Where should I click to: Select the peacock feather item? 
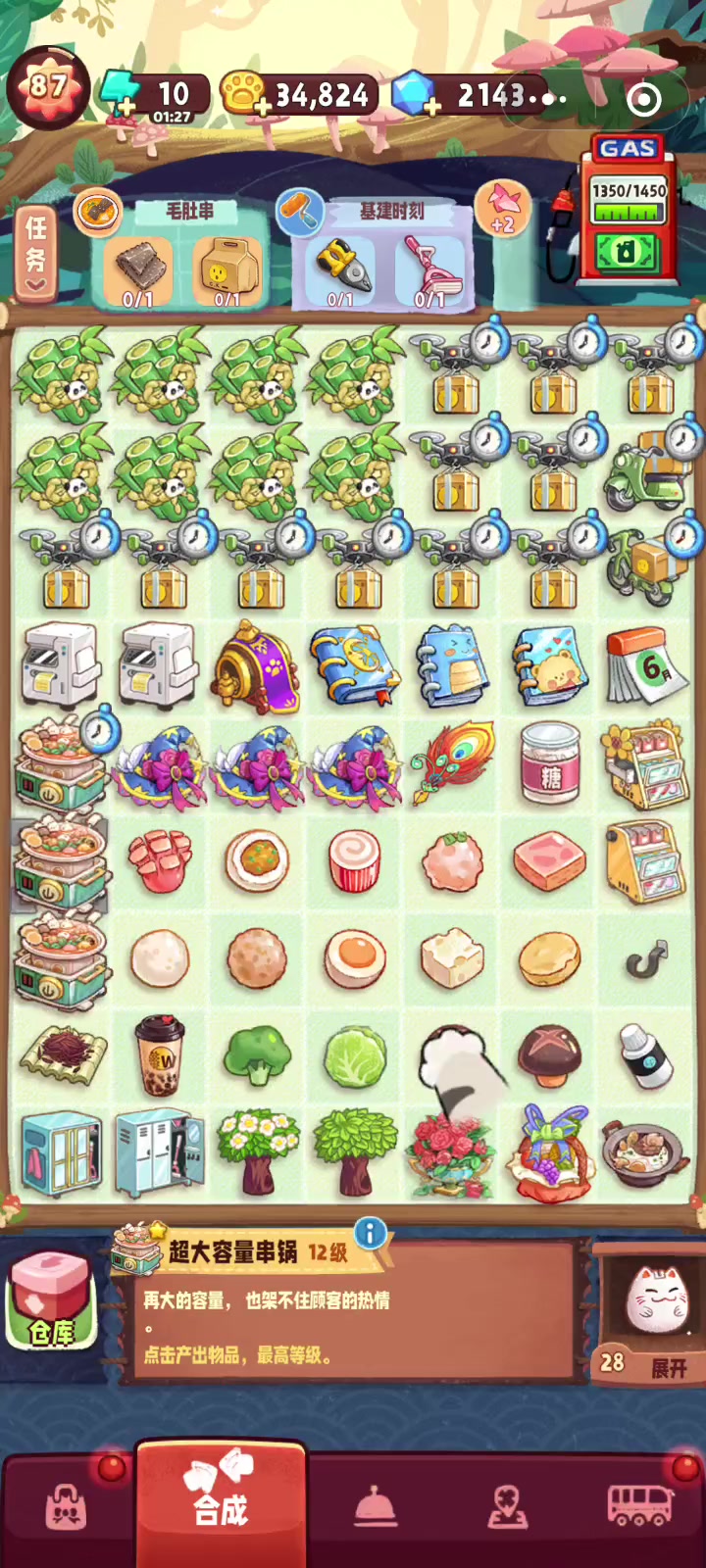[x=453, y=762]
